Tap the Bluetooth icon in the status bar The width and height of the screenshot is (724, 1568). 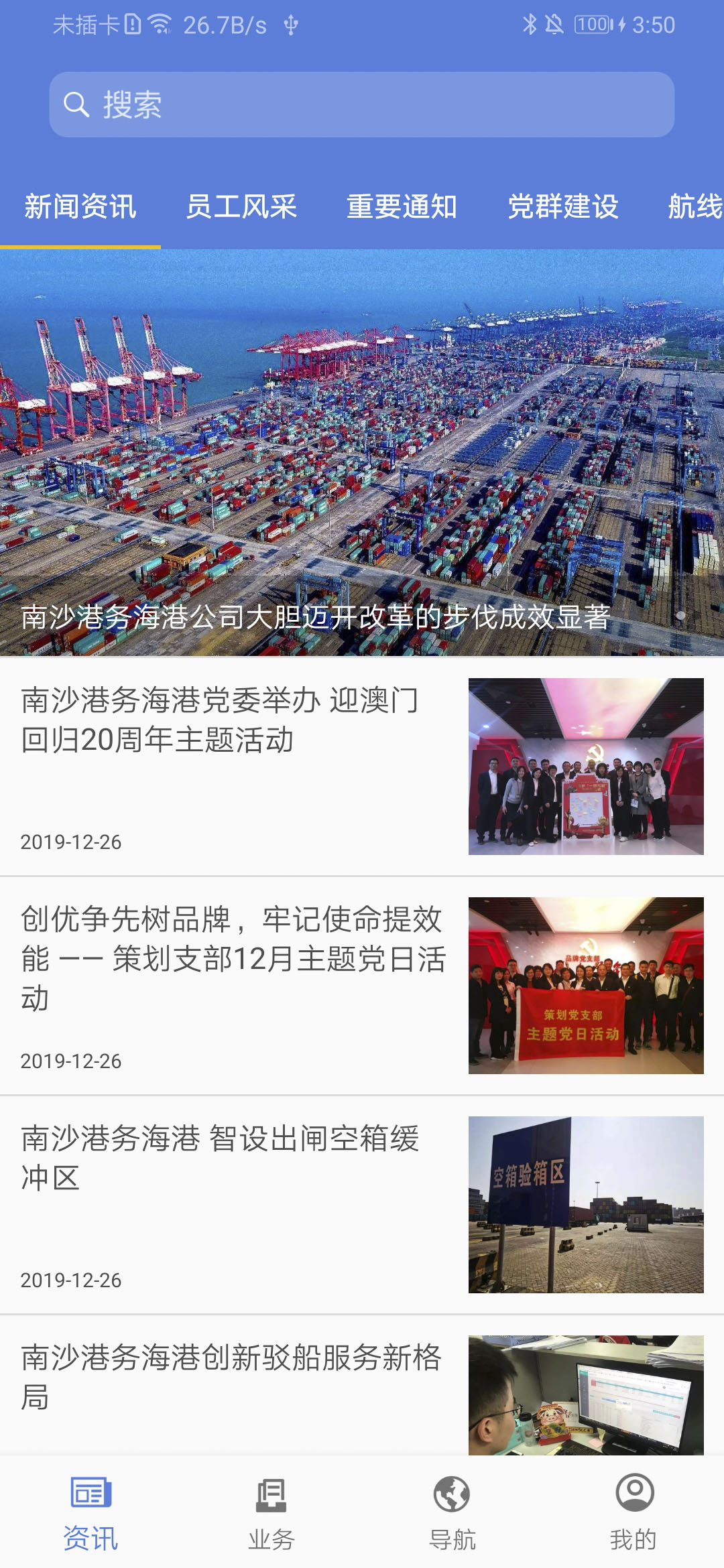pos(529,24)
